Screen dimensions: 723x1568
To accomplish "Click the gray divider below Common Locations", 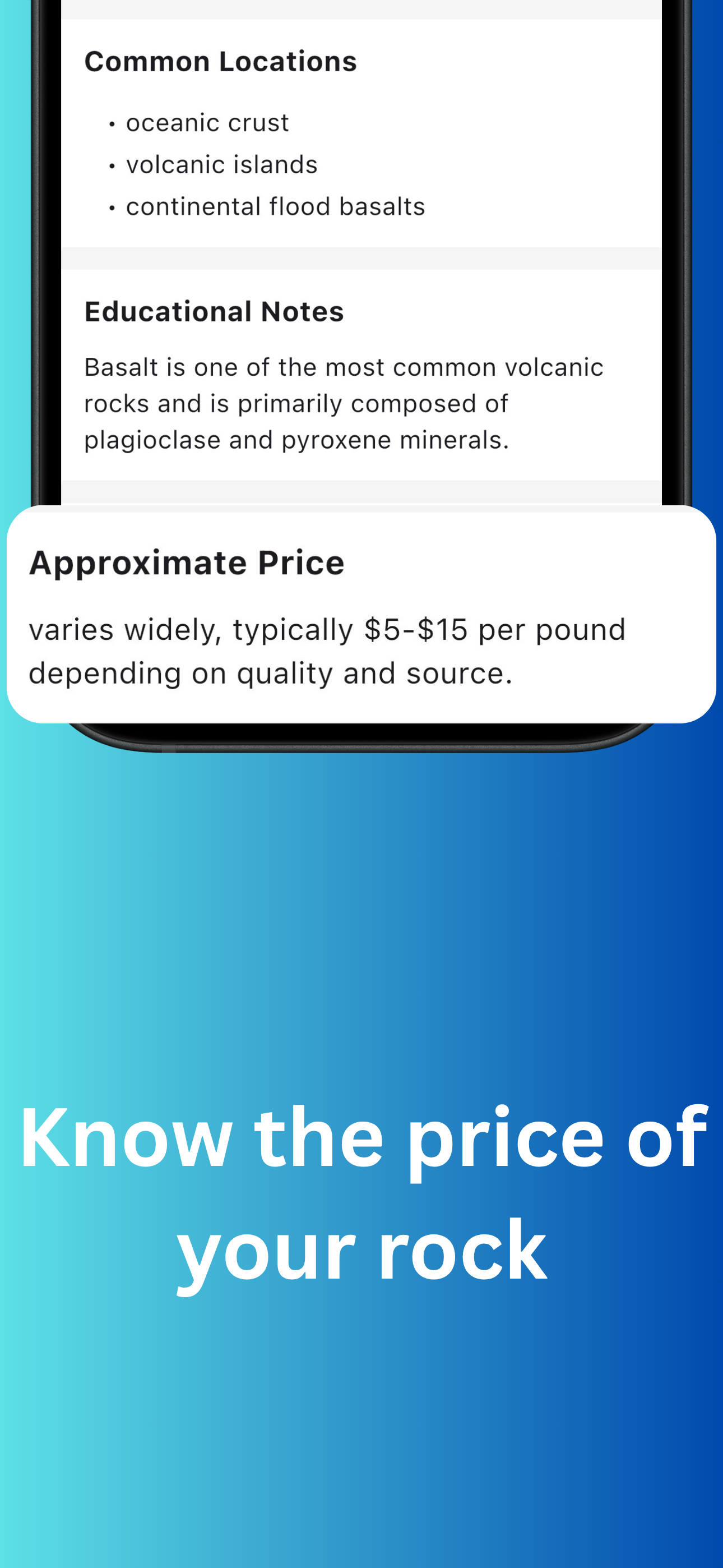I will tap(361, 259).
